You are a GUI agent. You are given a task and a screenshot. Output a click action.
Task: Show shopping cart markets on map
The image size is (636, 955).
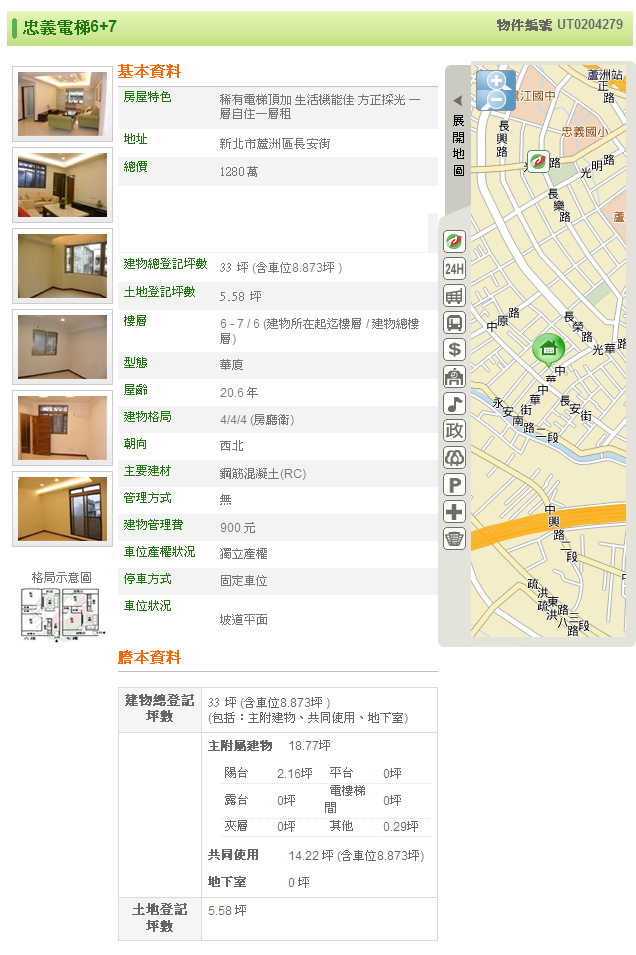455,296
